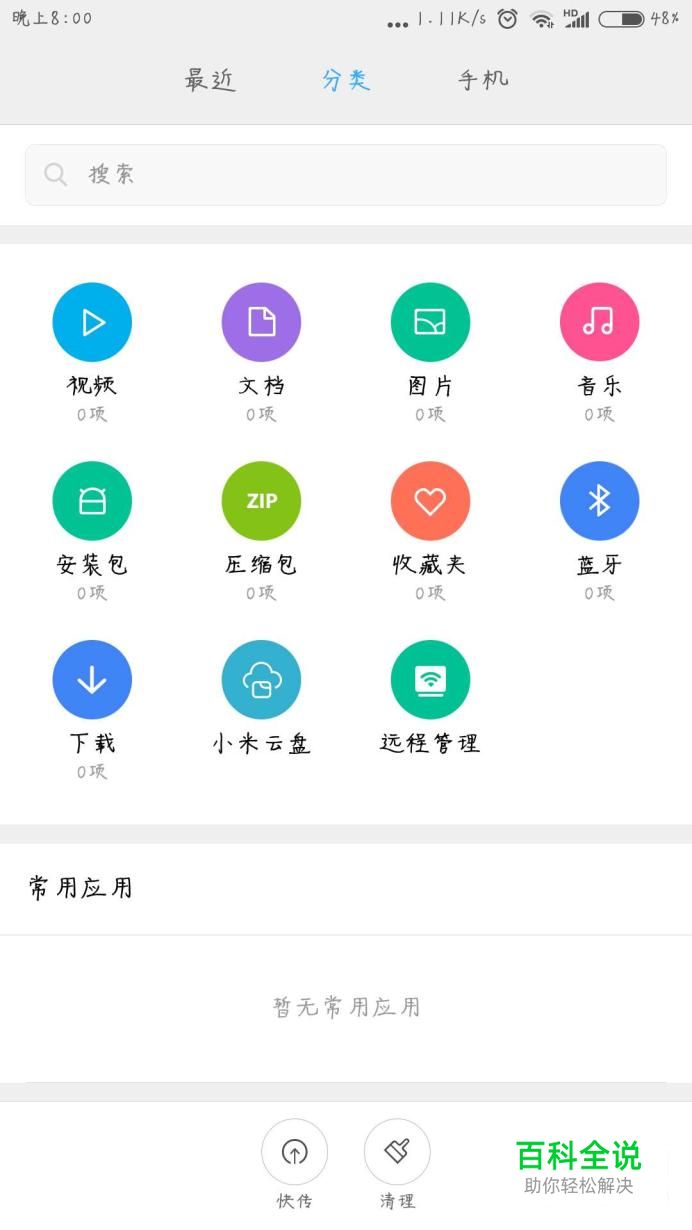Open the 音乐 category
This screenshot has height=1230, width=692.
click(x=599, y=322)
